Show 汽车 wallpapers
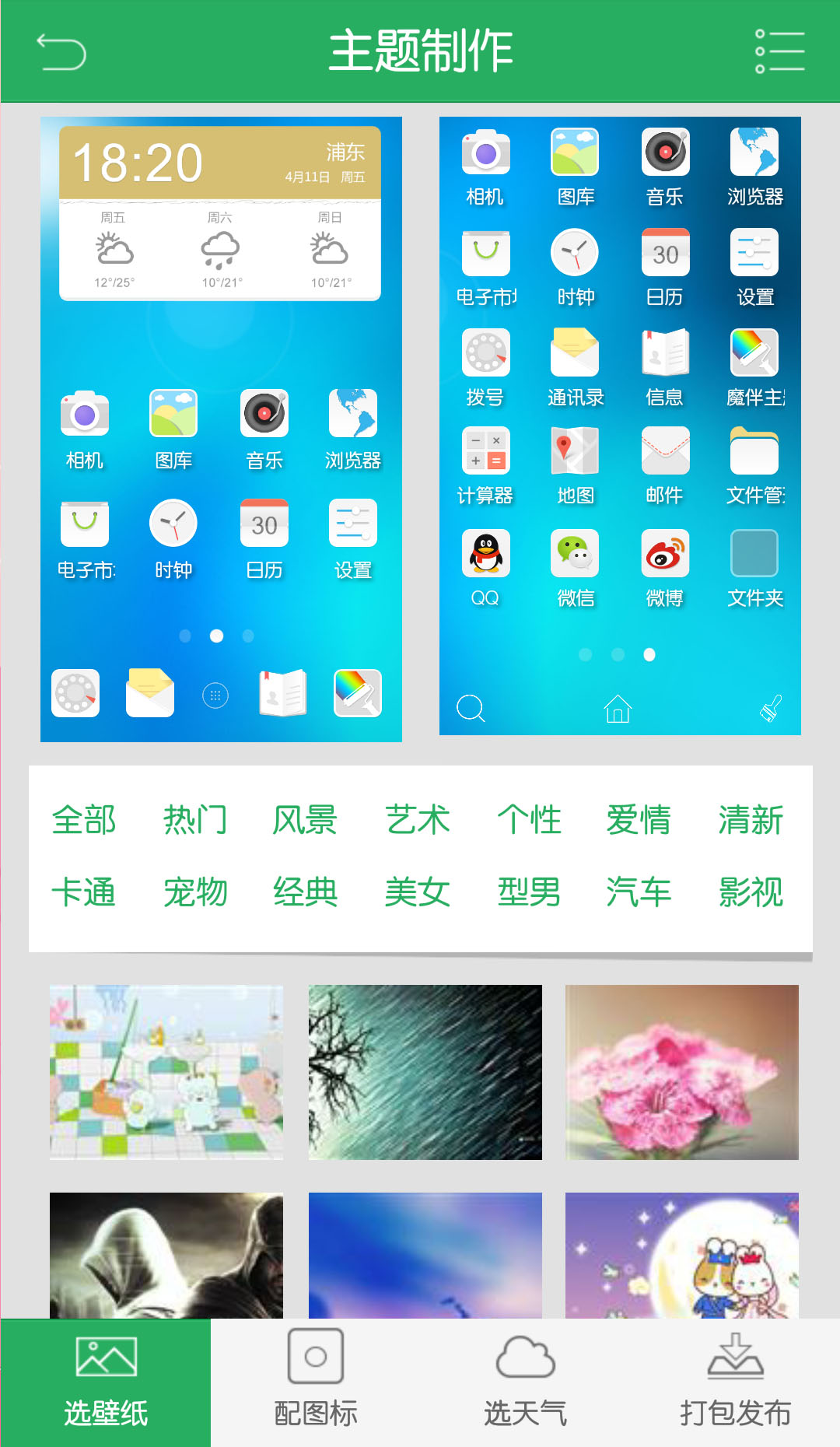The image size is (840, 1447). pos(639,892)
